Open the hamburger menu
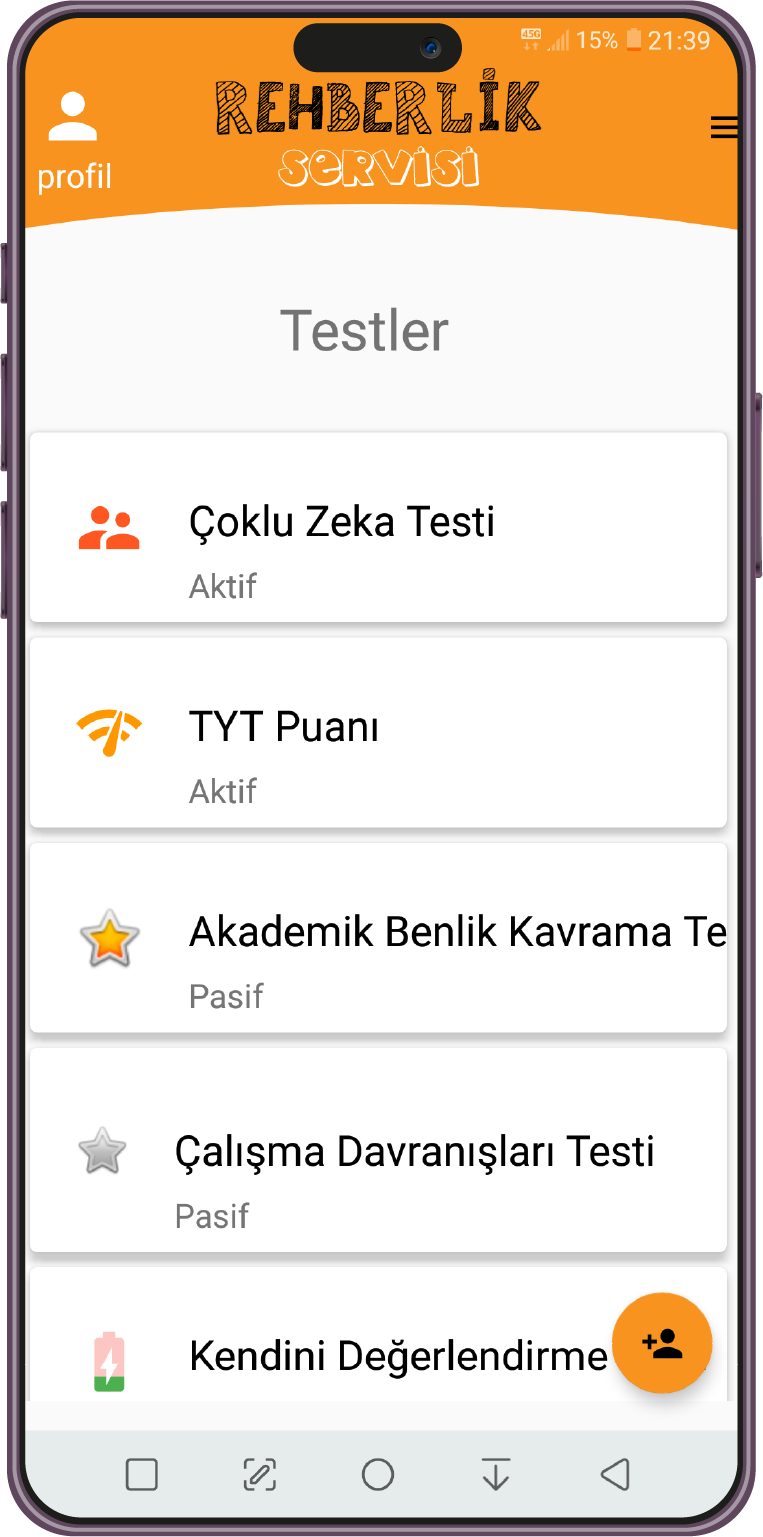 (724, 127)
